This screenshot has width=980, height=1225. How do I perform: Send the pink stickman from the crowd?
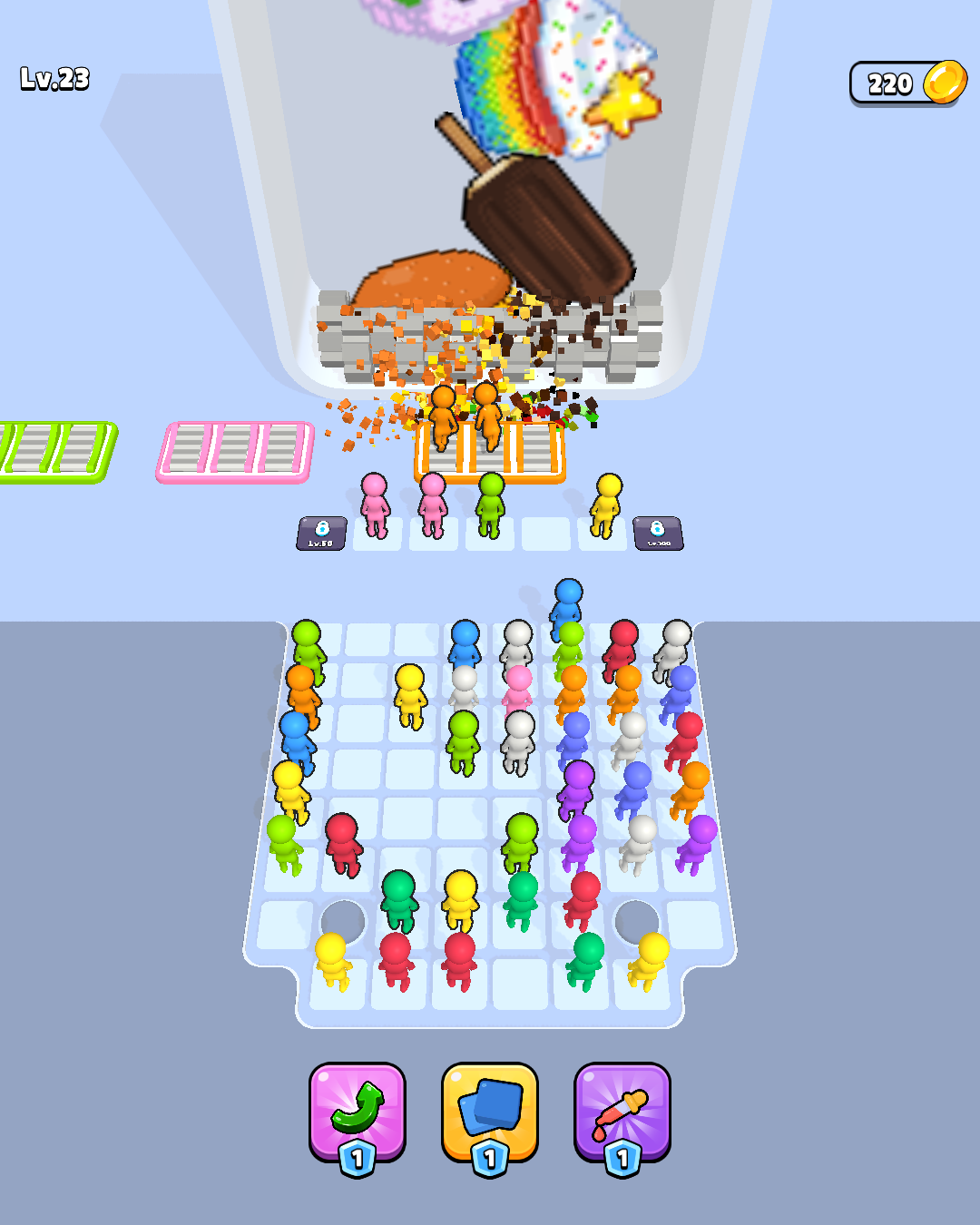[518, 691]
